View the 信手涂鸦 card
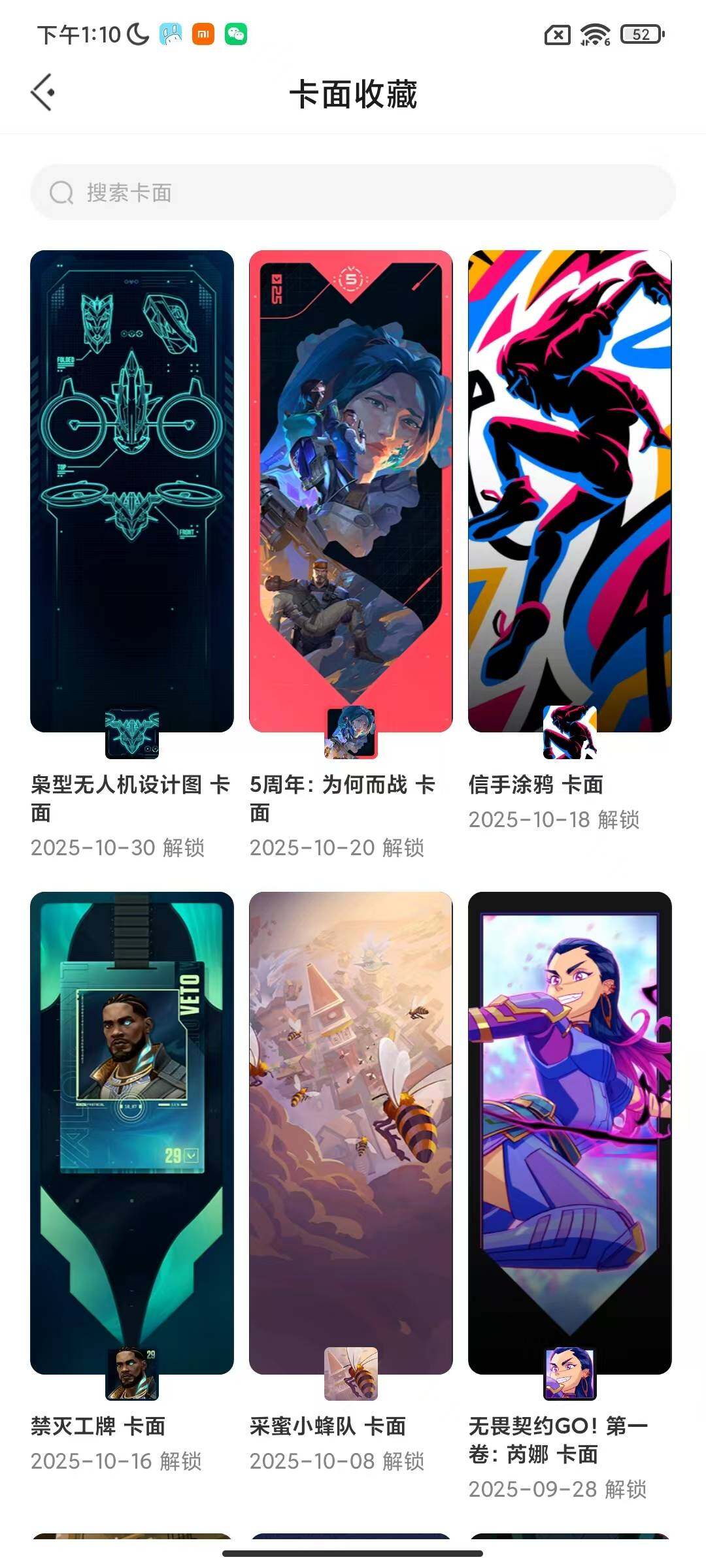 click(569, 491)
